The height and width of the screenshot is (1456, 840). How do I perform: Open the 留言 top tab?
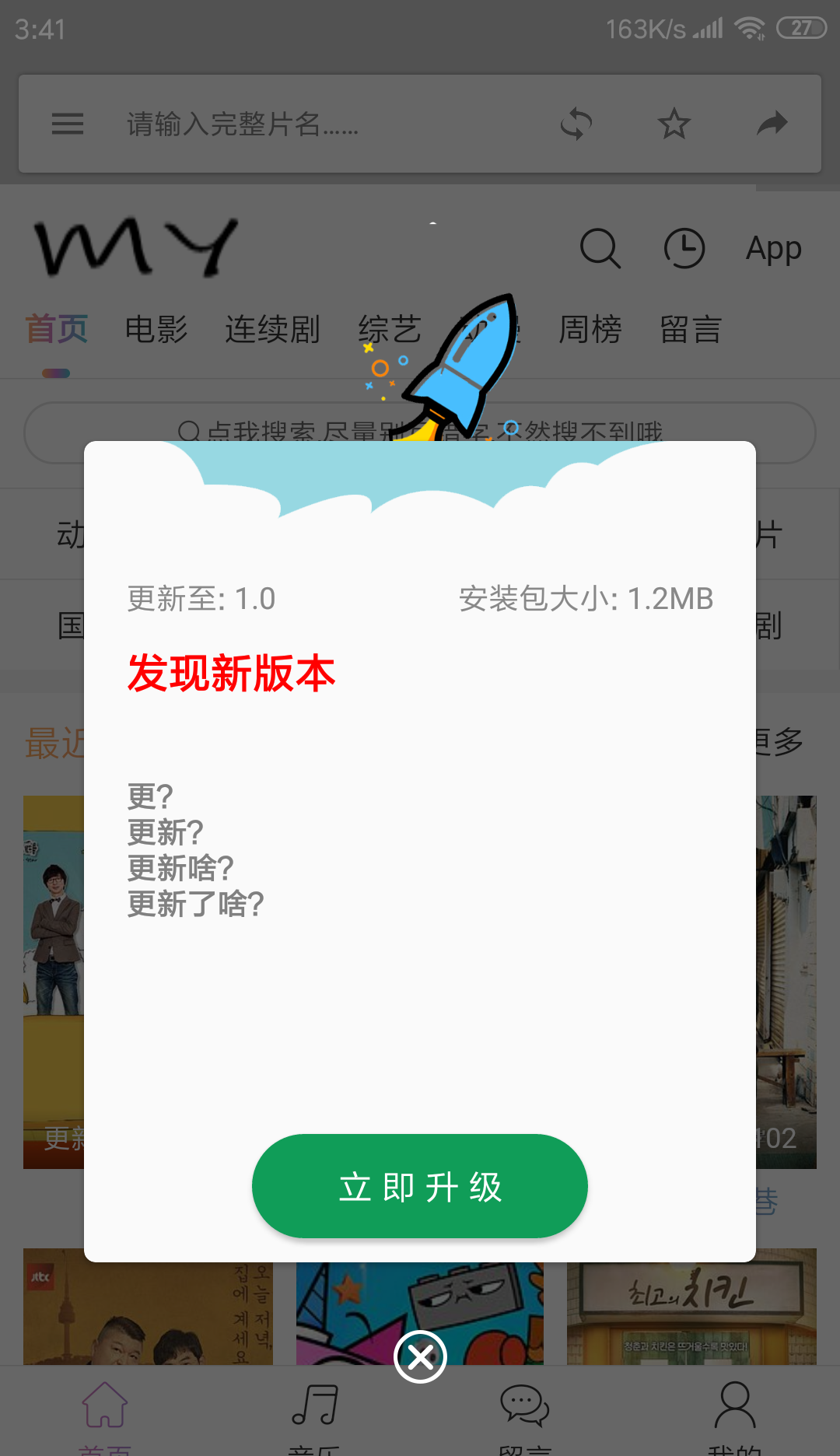click(x=691, y=329)
